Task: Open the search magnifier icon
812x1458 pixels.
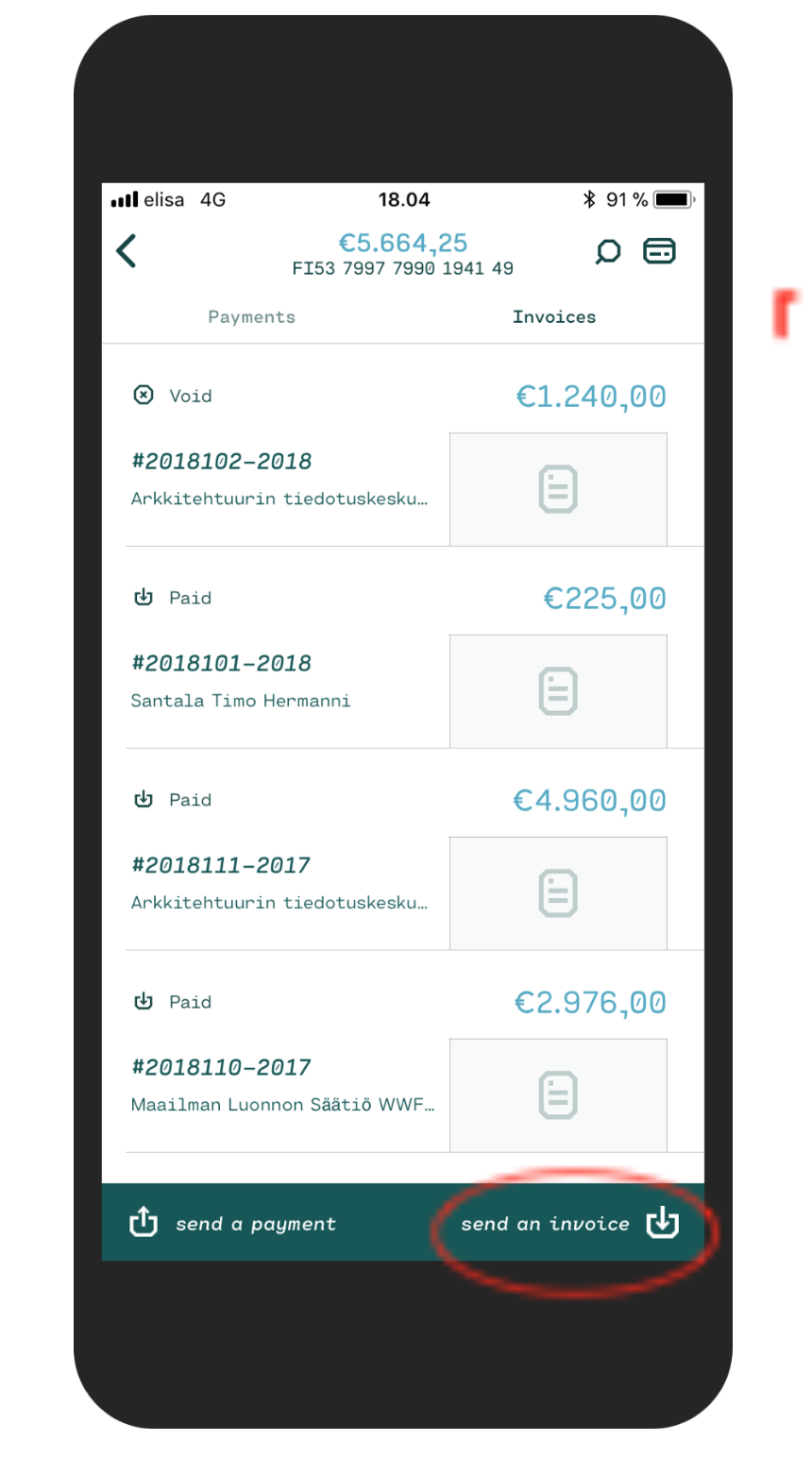Action: coord(608,251)
